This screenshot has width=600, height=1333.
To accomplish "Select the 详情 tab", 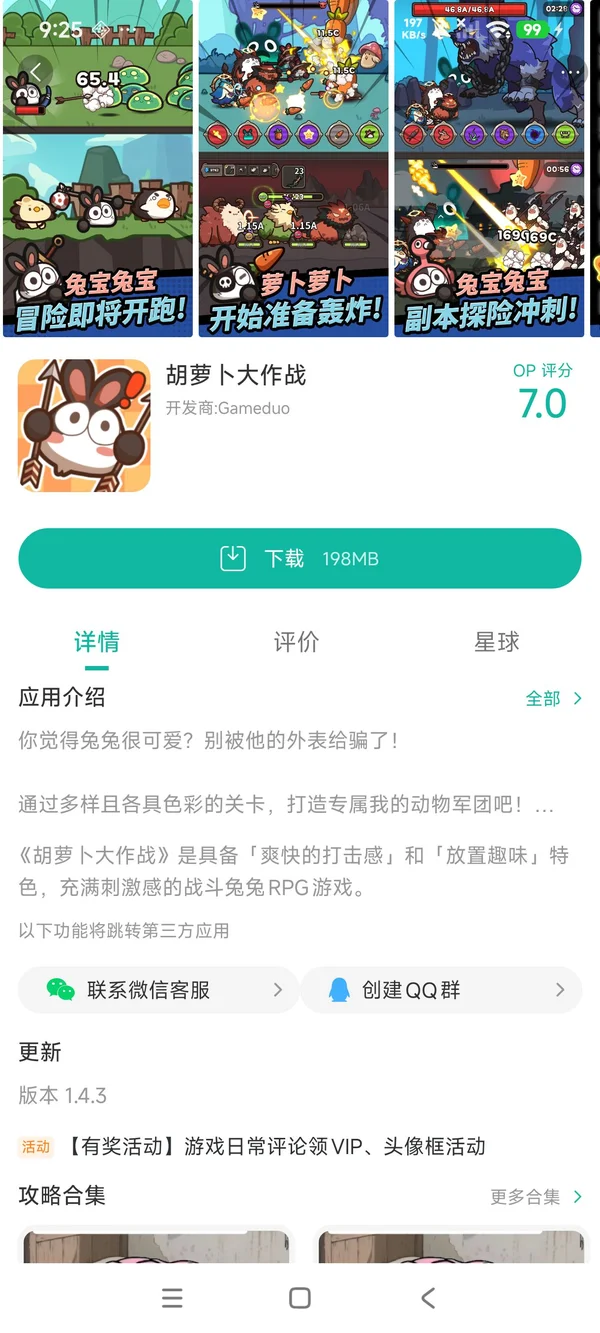I will pos(97,642).
